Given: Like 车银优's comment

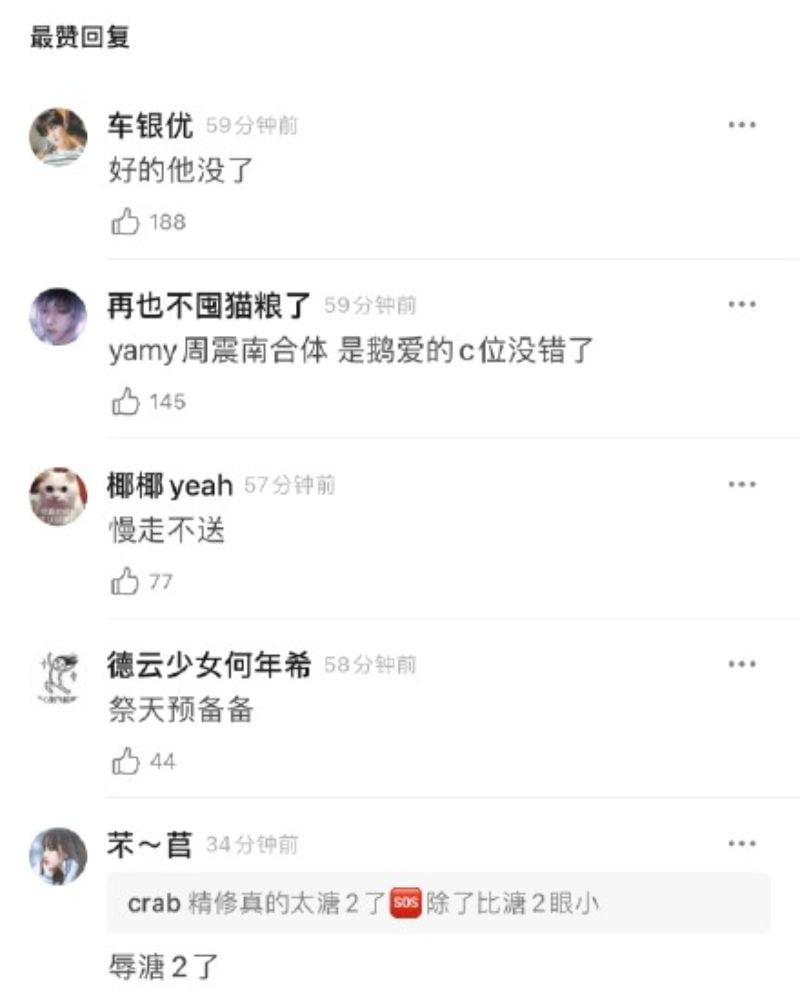Looking at the screenshot, I should click(126, 222).
